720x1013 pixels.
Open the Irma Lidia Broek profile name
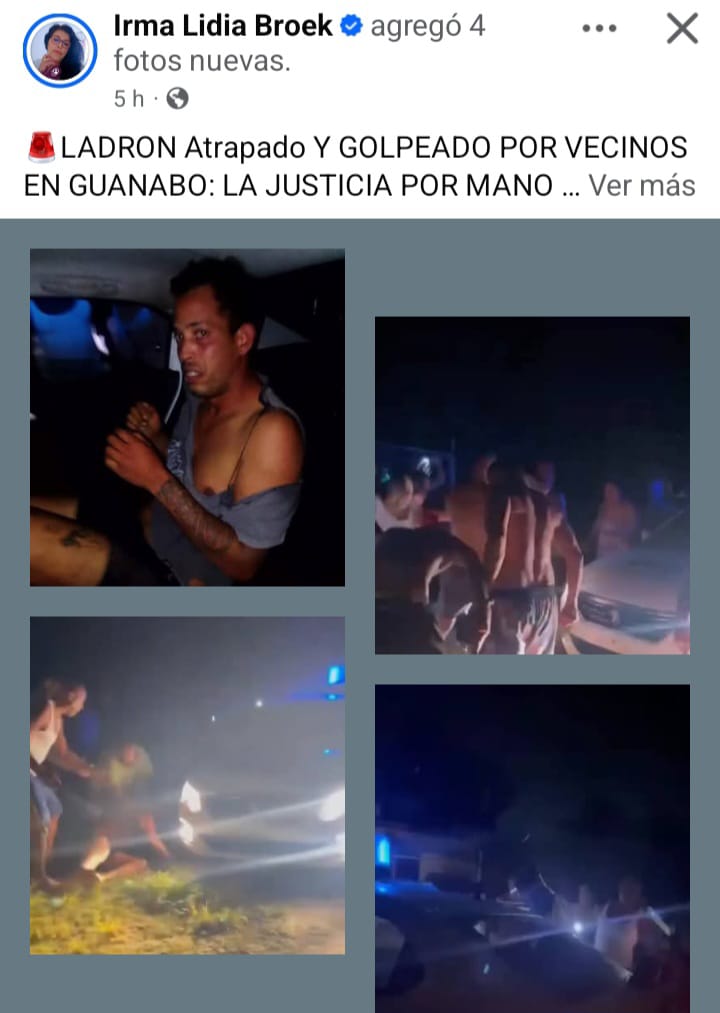(x=222, y=27)
